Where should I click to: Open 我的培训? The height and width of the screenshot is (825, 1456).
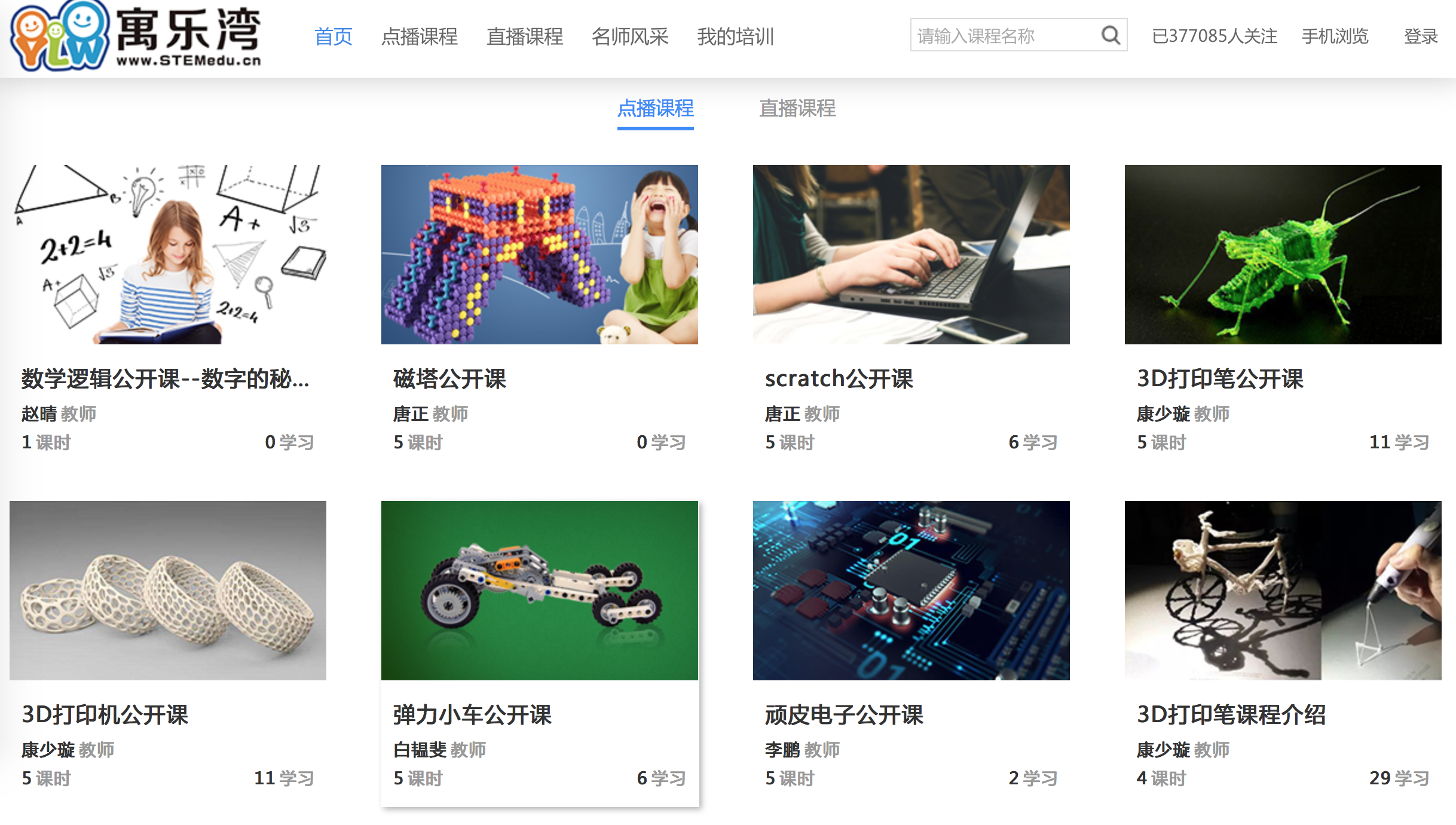click(x=735, y=36)
